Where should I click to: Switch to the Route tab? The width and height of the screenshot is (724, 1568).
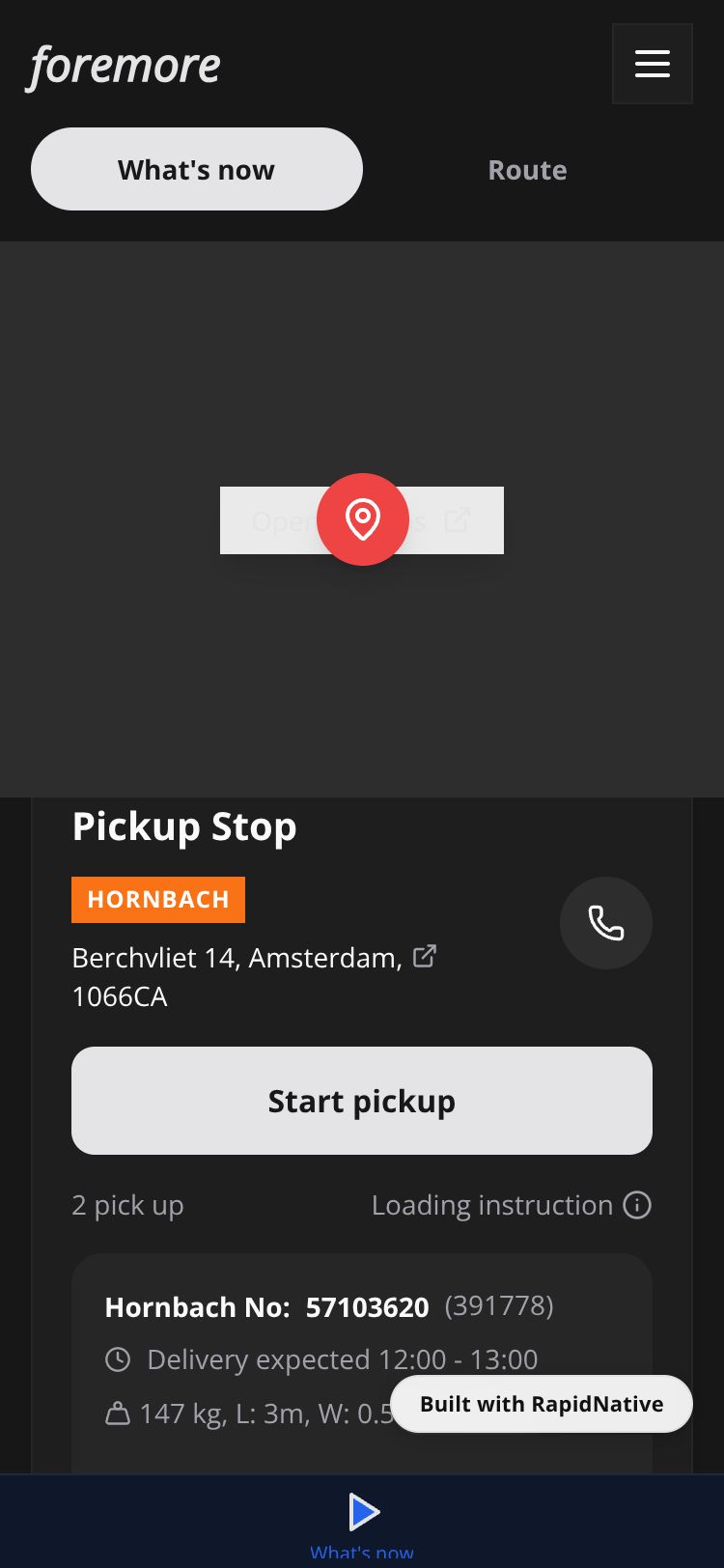(527, 170)
